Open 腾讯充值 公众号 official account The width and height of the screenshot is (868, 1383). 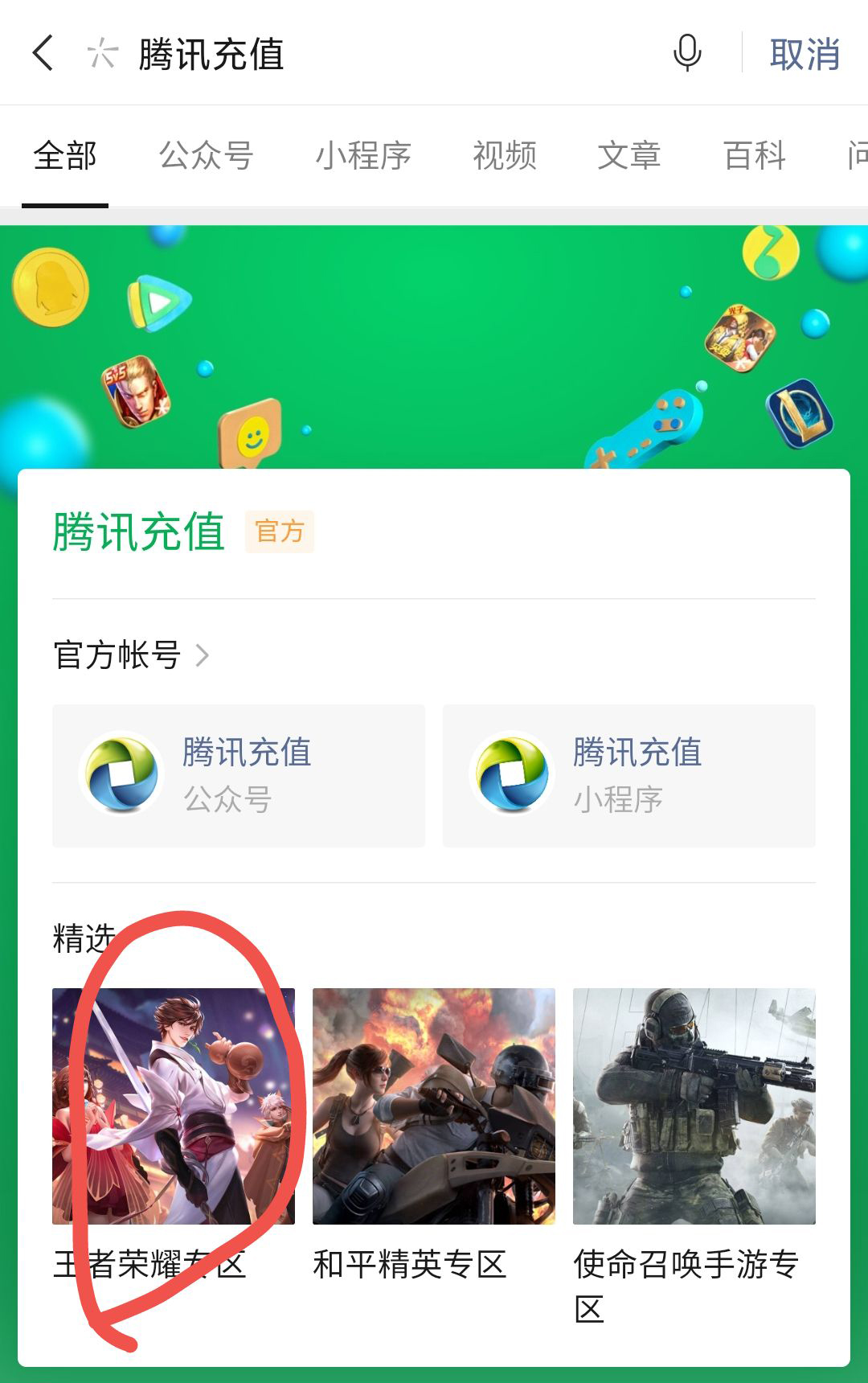(x=239, y=775)
